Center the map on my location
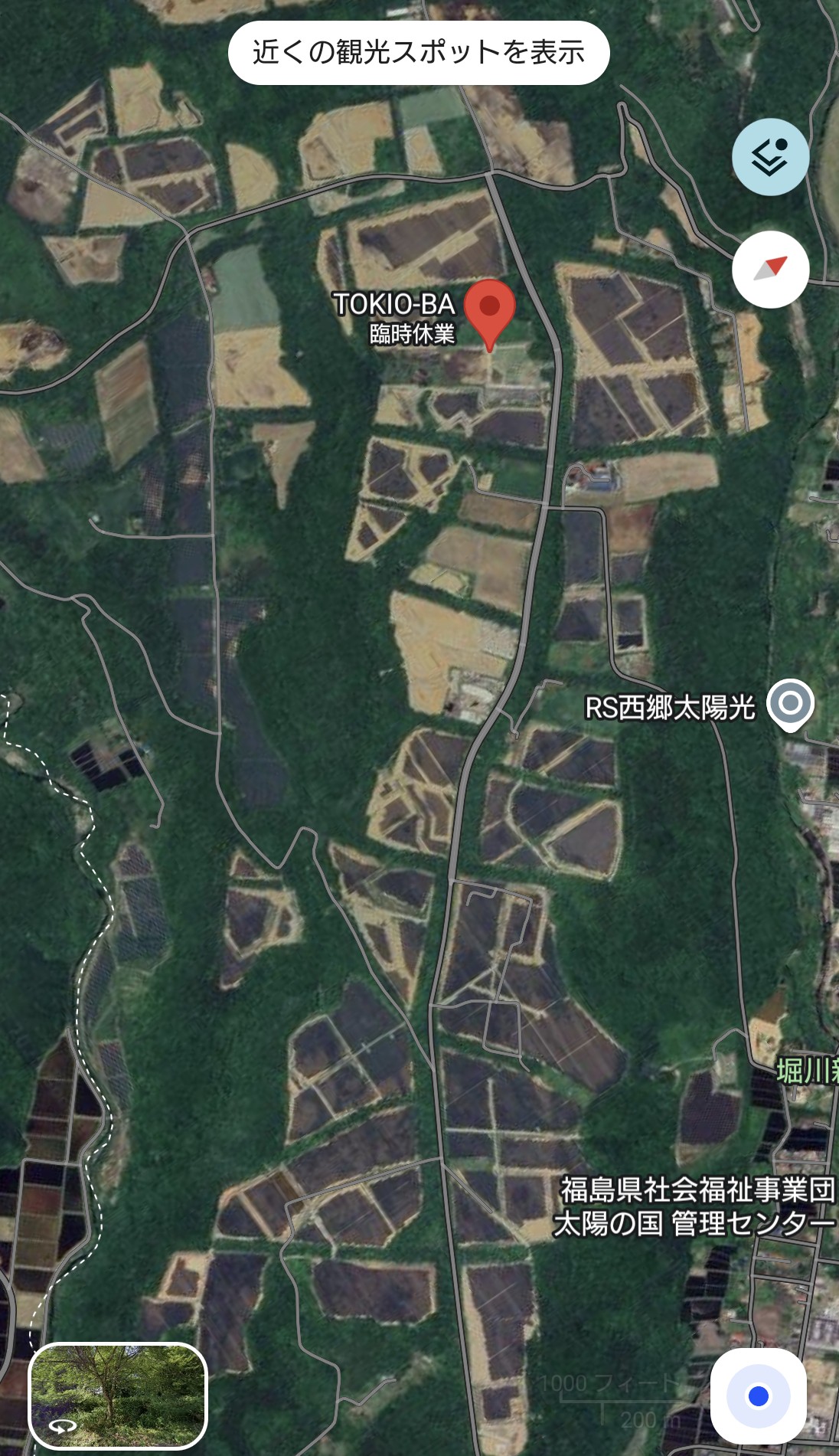Screen dimensions: 839x1456 coord(758,1395)
